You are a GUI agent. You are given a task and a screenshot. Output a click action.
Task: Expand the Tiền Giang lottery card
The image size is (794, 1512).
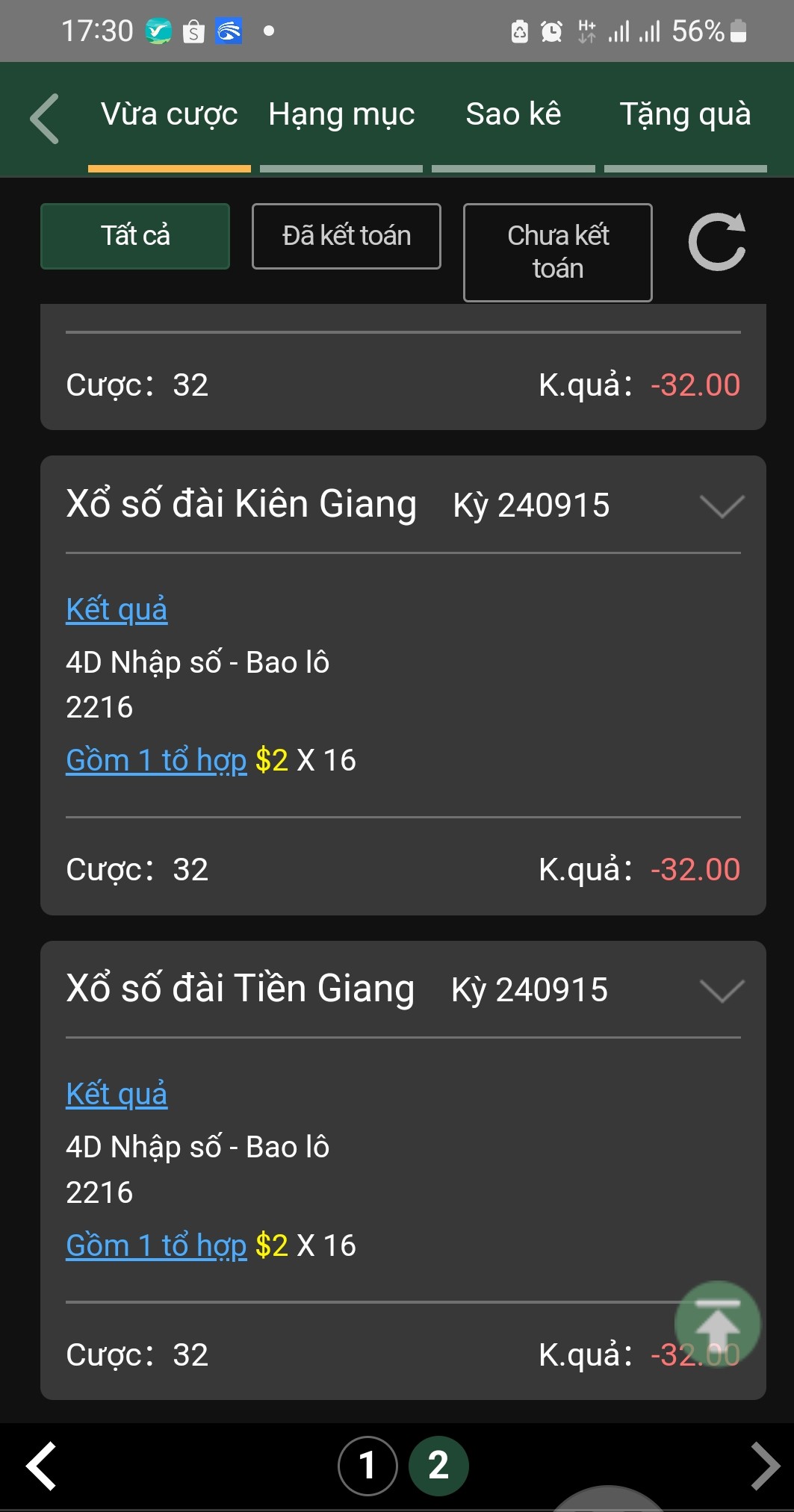[722, 990]
